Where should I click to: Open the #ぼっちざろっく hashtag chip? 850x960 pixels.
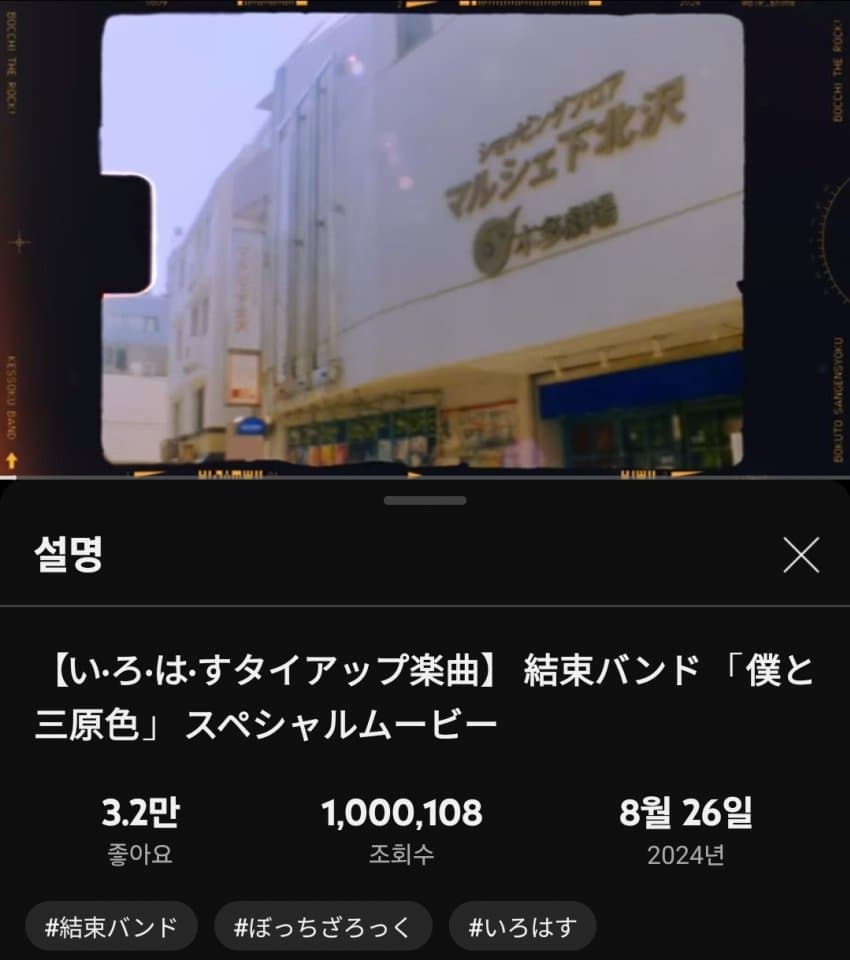tap(322, 927)
